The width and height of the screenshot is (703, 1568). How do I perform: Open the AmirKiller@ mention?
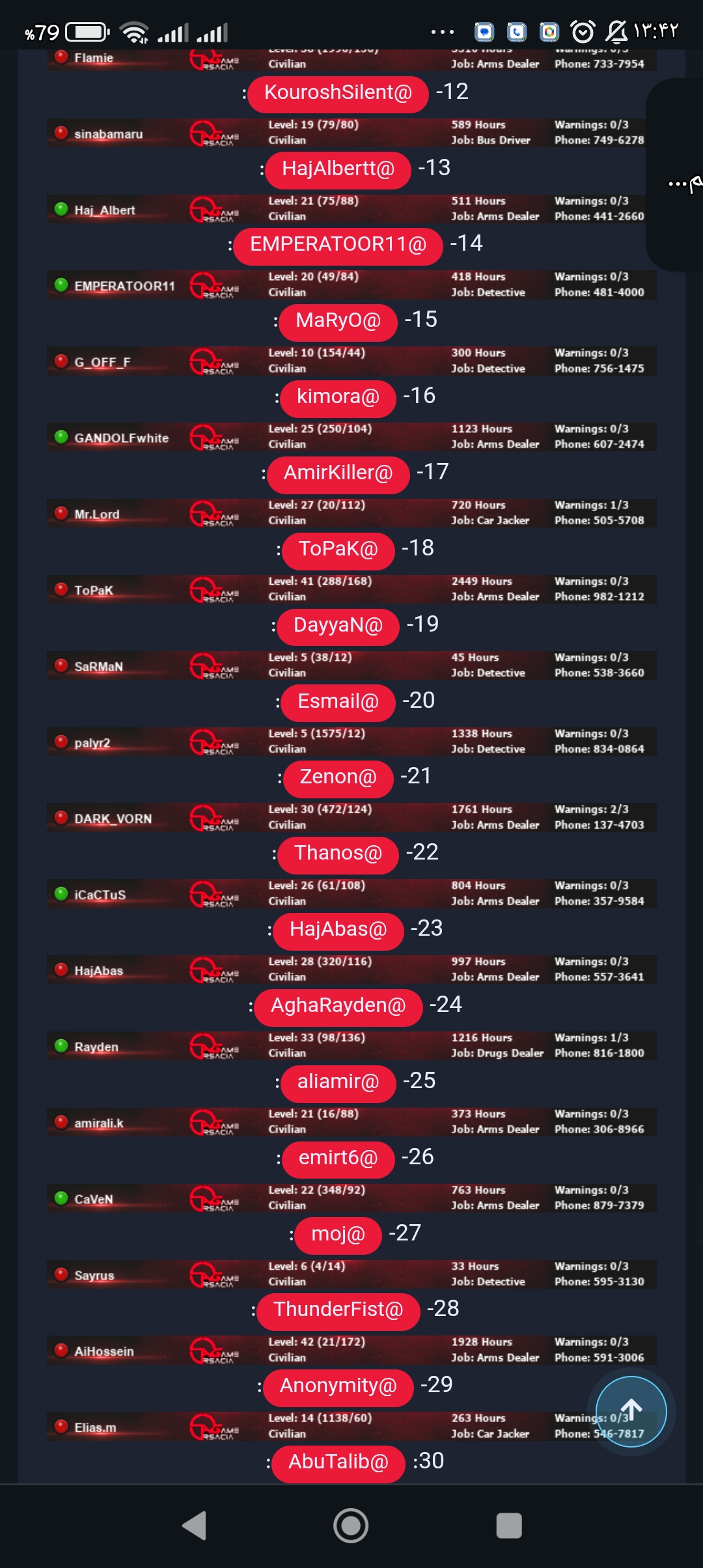click(338, 473)
